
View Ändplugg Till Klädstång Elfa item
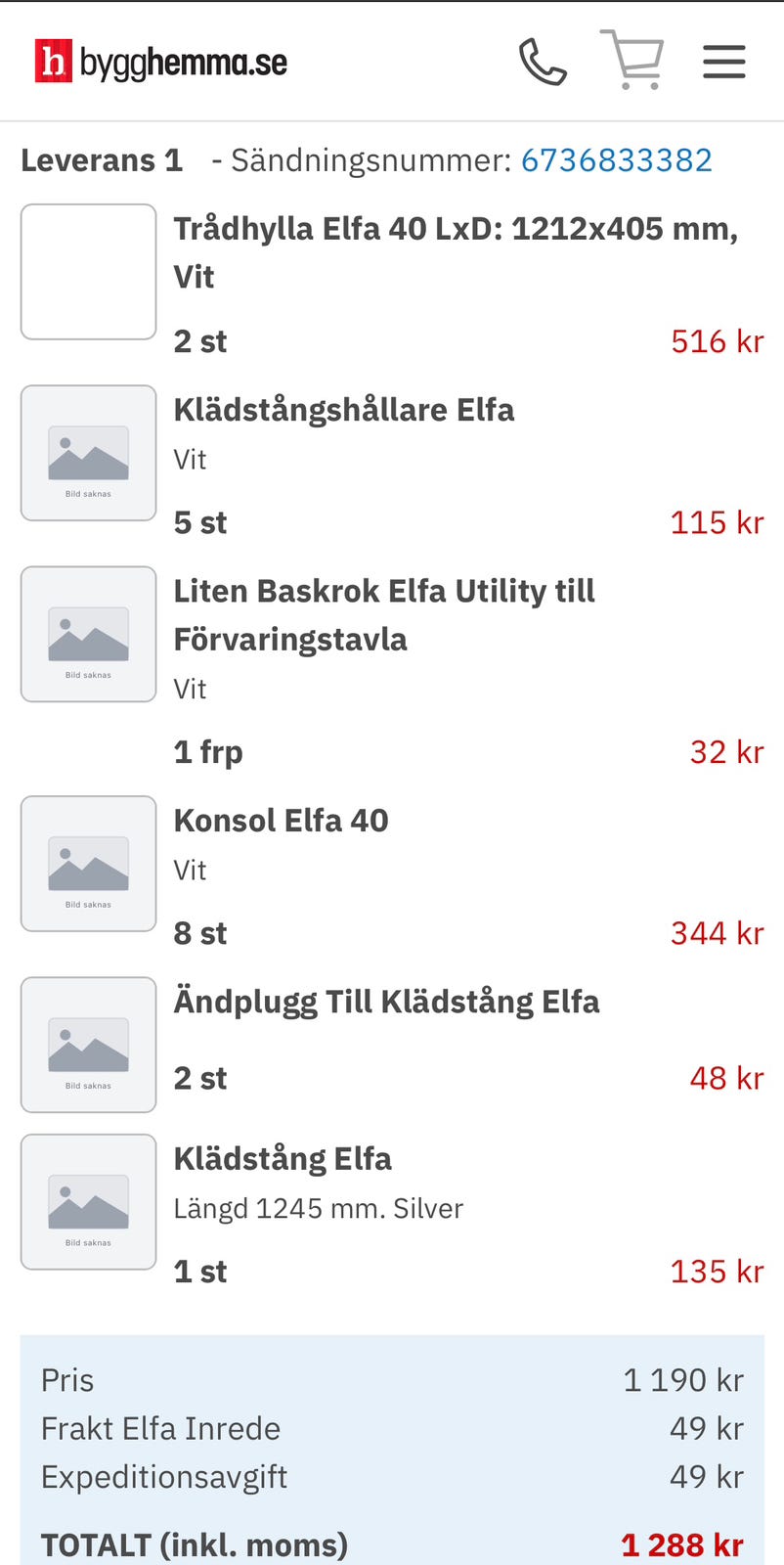click(387, 1002)
